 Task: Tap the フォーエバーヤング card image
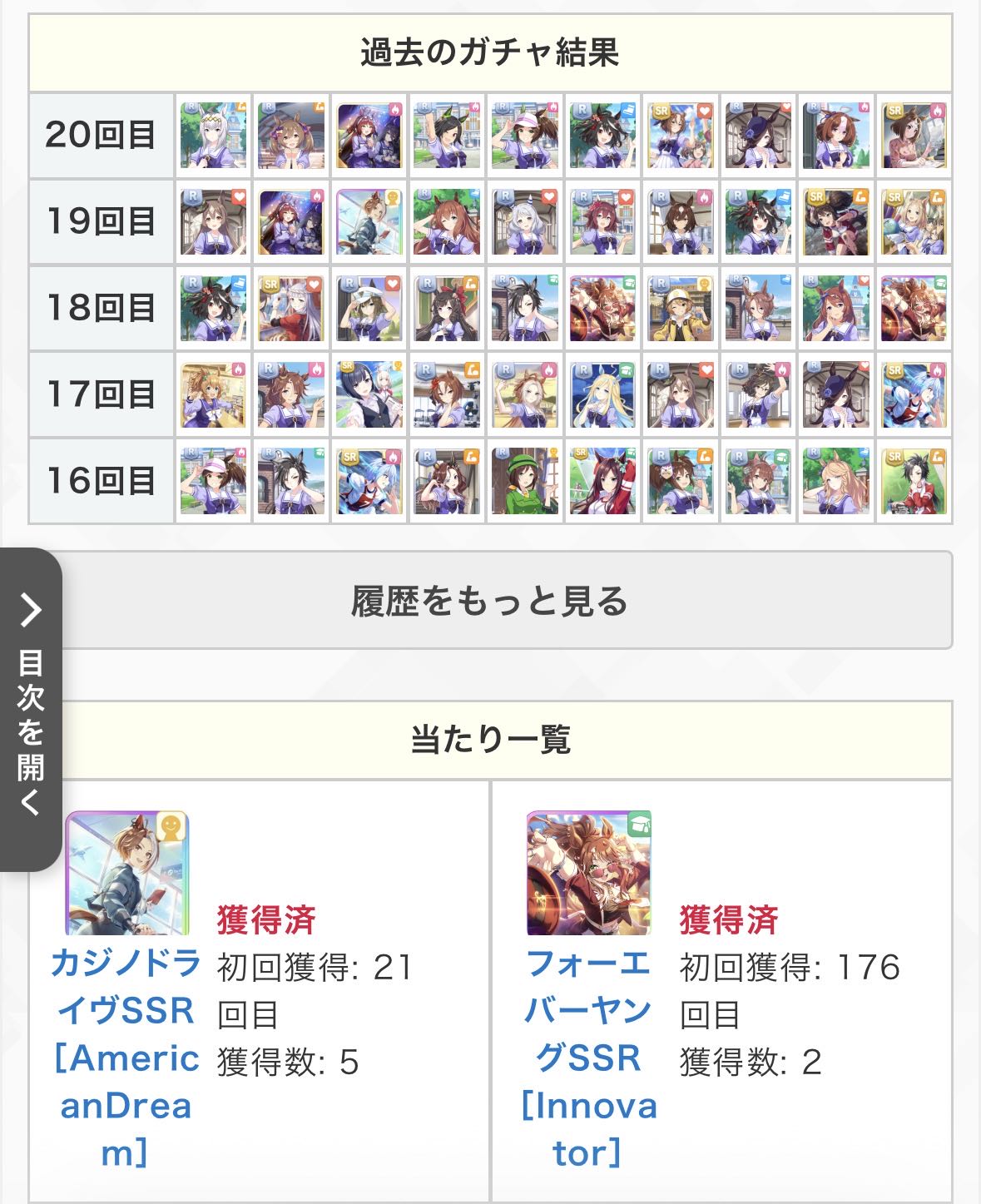tap(589, 873)
